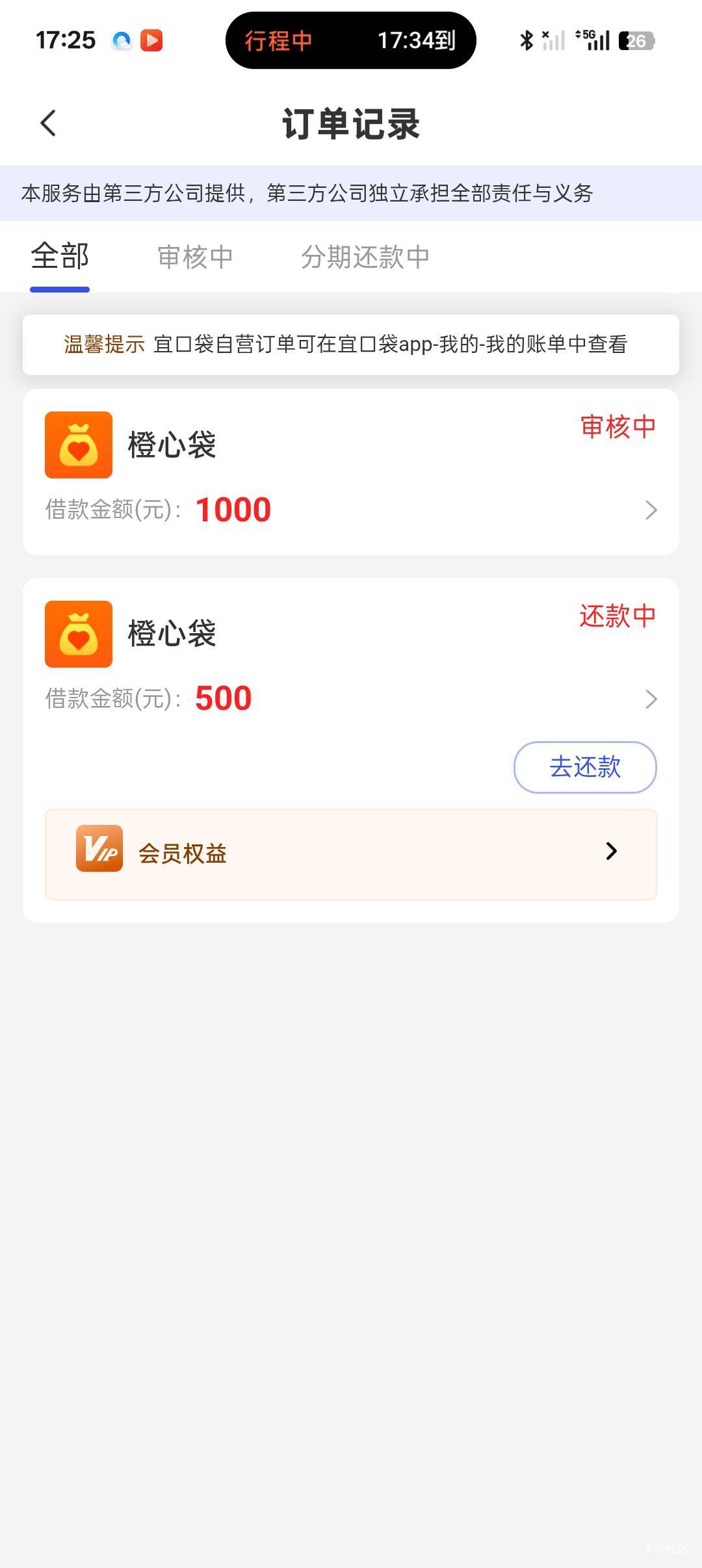Switch to the 审核中 tab
This screenshot has width=702, height=1568.
click(195, 257)
